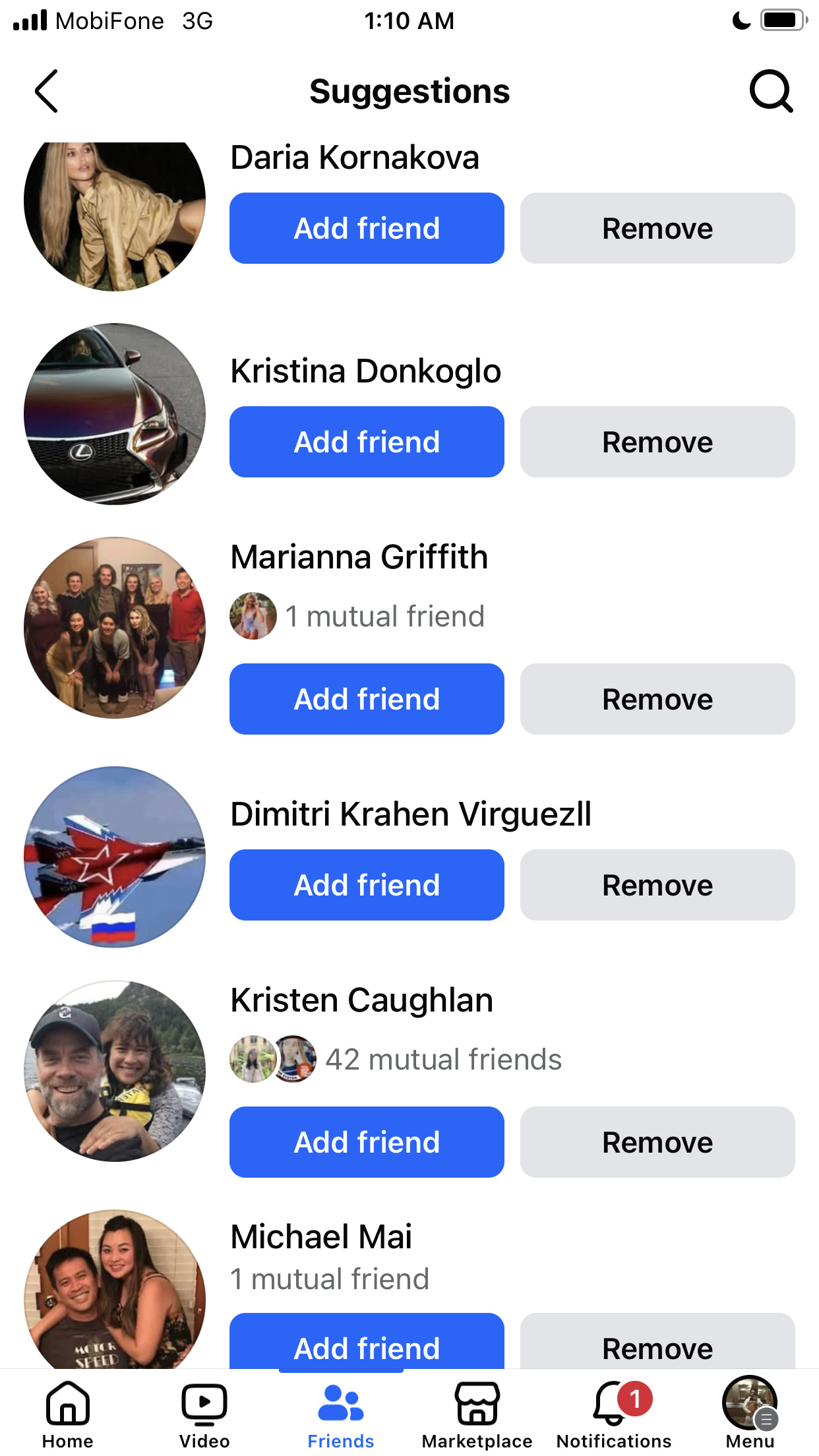
Task: Open the Video tab
Action: coord(204,1414)
